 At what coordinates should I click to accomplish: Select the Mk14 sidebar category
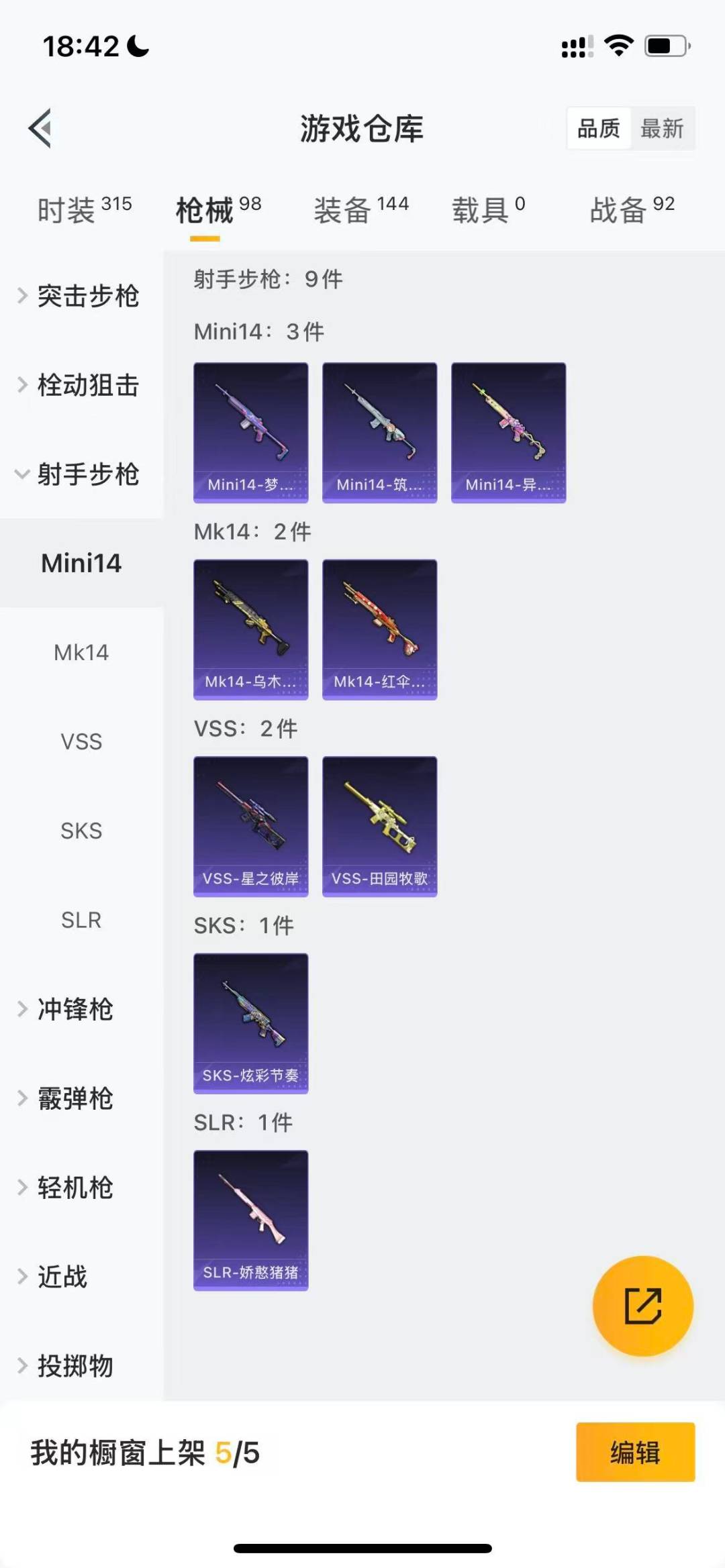pos(82,651)
